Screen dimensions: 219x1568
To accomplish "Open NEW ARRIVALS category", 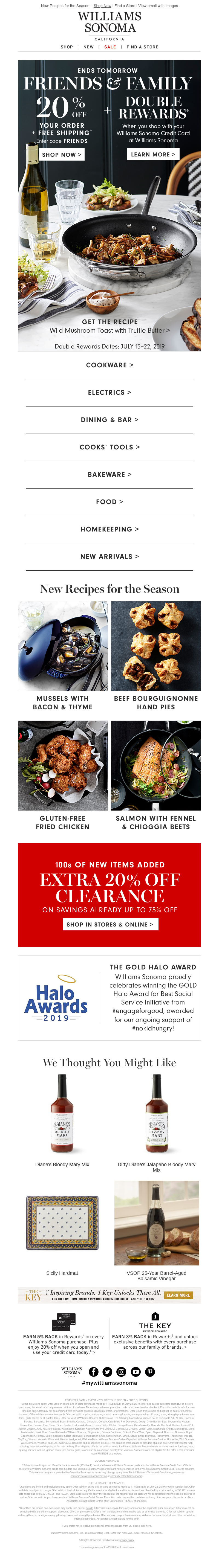I will pos(109,556).
